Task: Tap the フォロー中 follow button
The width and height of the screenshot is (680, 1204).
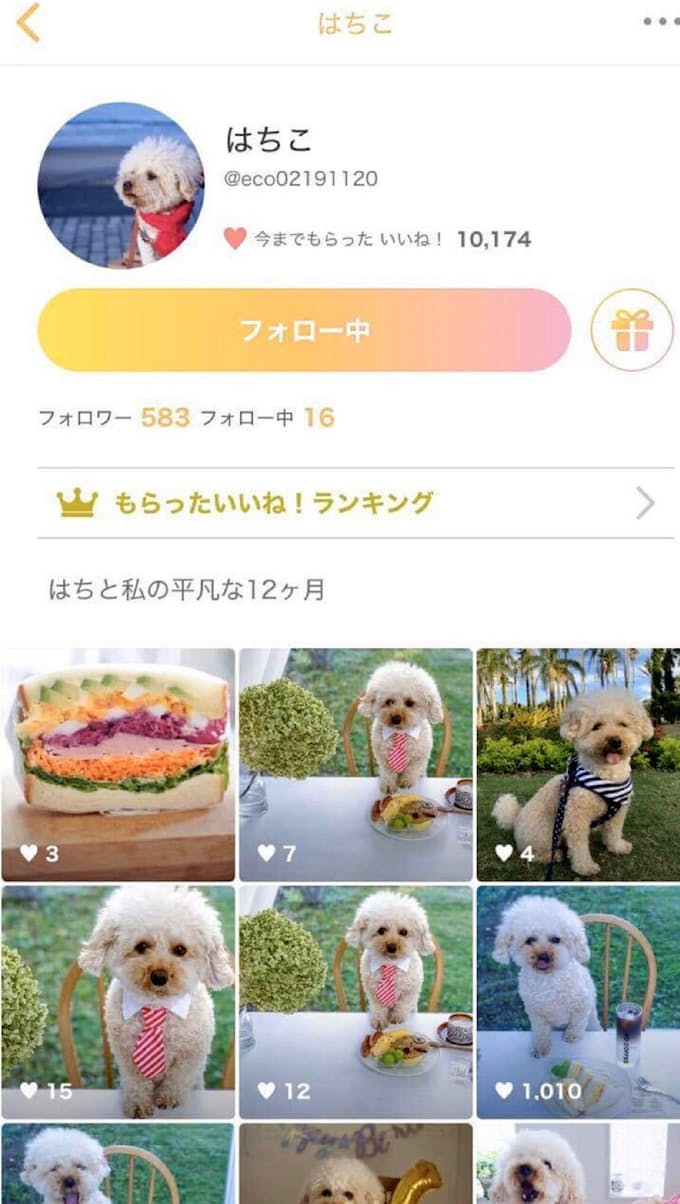Action: coord(304,330)
